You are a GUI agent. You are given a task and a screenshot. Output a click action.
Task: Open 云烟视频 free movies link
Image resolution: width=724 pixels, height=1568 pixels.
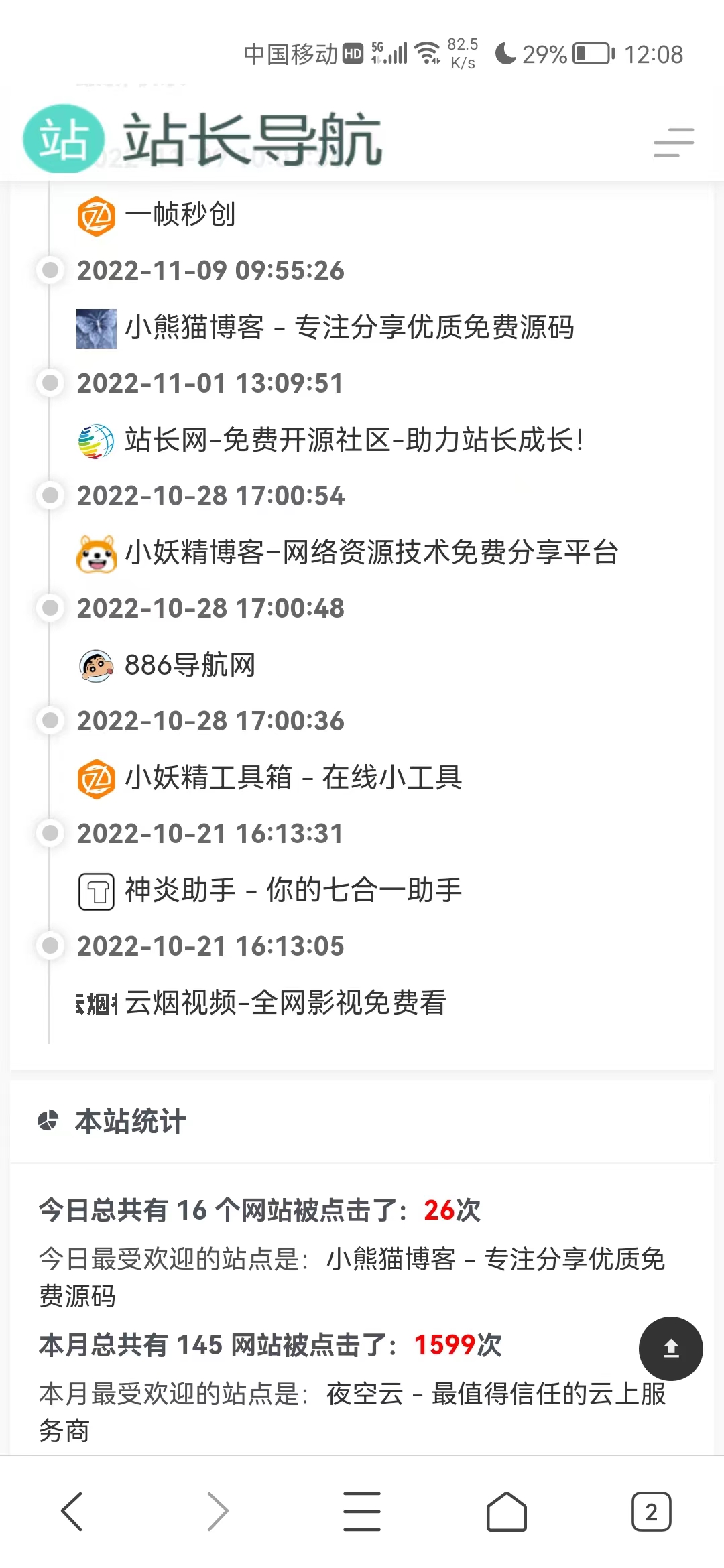point(285,1003)
